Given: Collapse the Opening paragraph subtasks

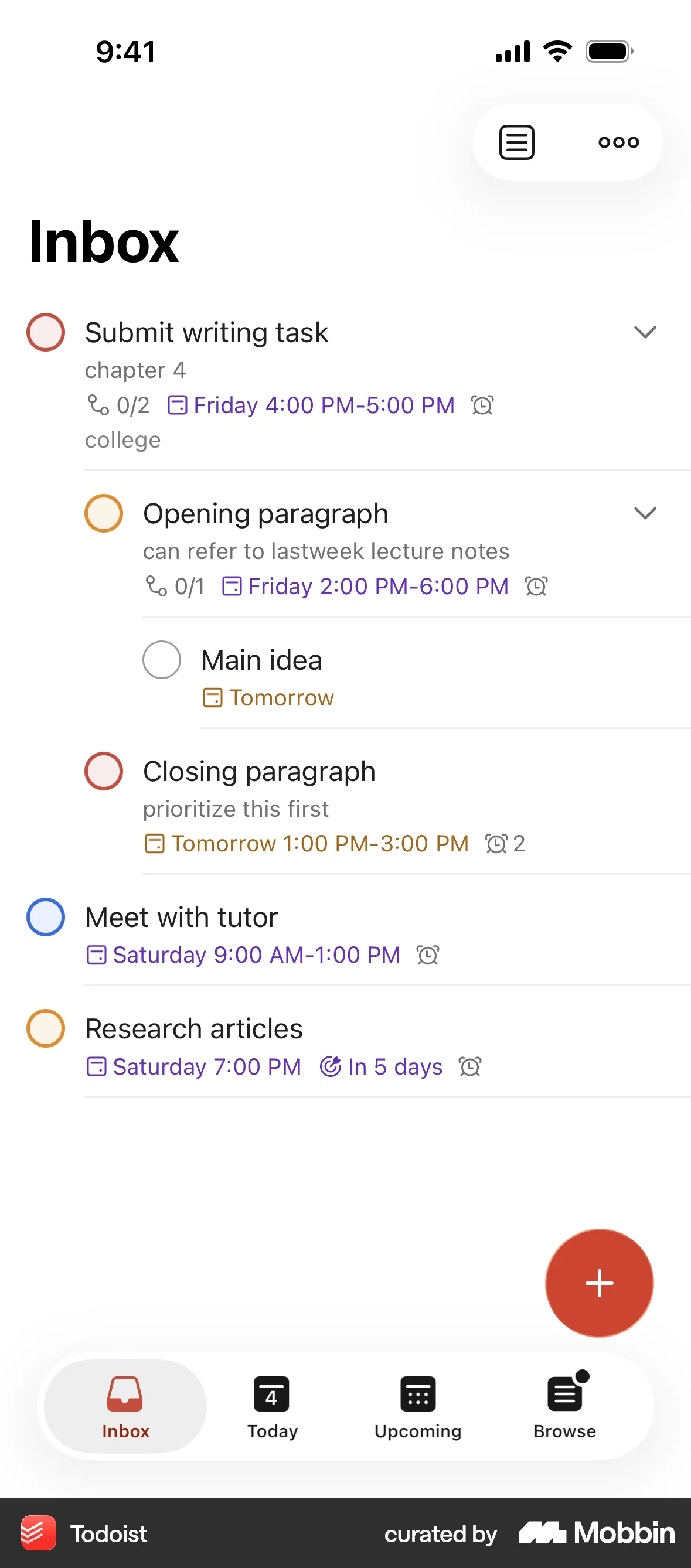Looking at the screenshot, I should [646, 513].
